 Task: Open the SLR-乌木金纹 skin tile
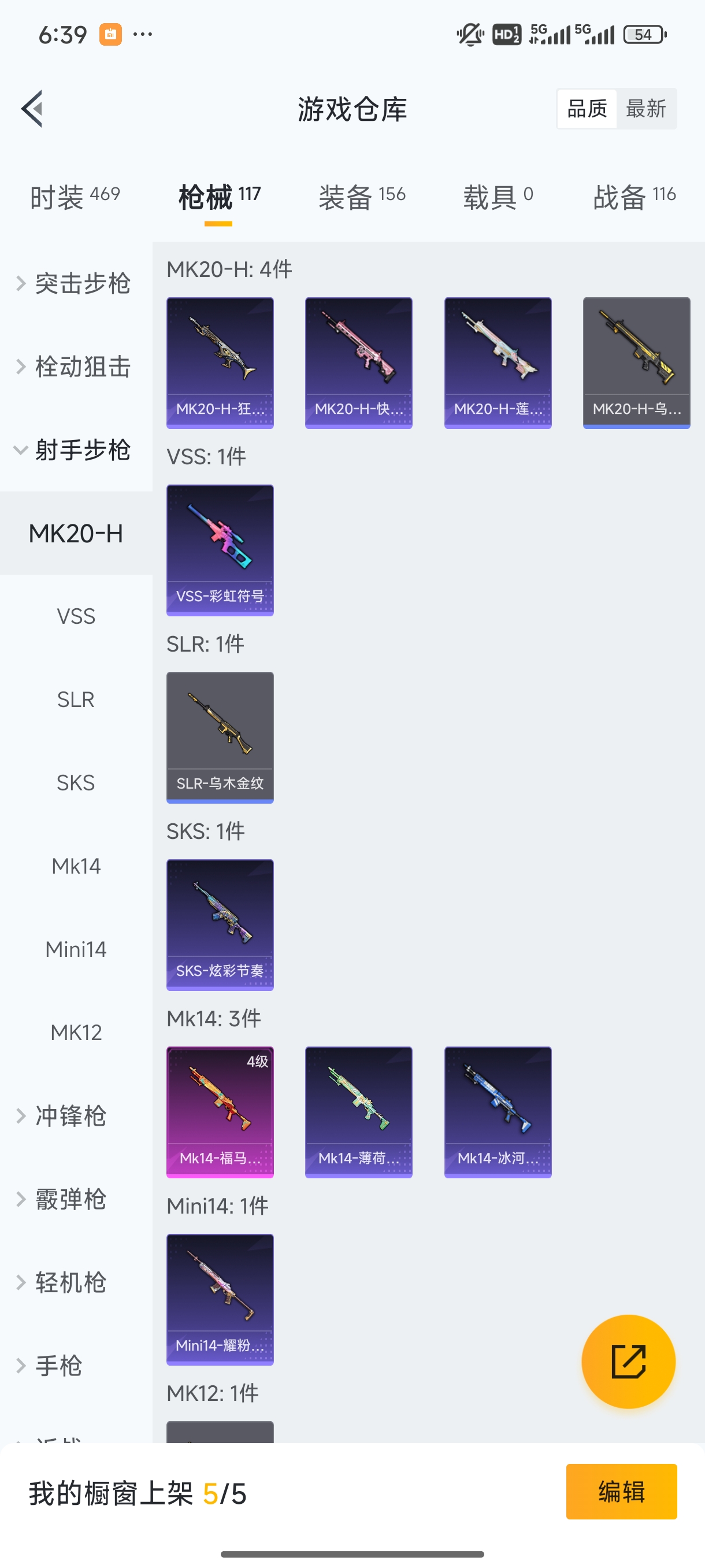pos(220,737)
